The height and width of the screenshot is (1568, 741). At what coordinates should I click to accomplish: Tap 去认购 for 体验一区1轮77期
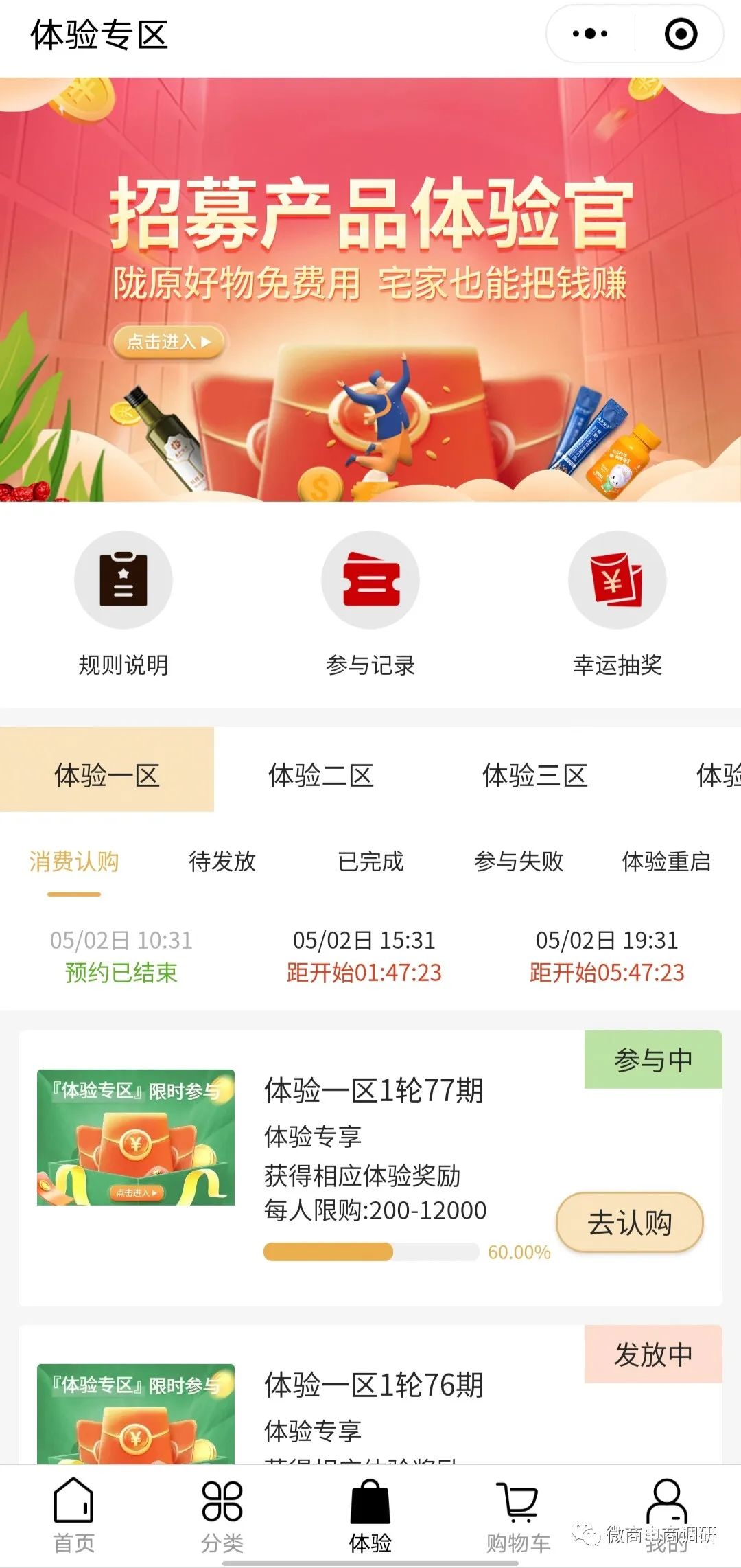pos(629,1223)
